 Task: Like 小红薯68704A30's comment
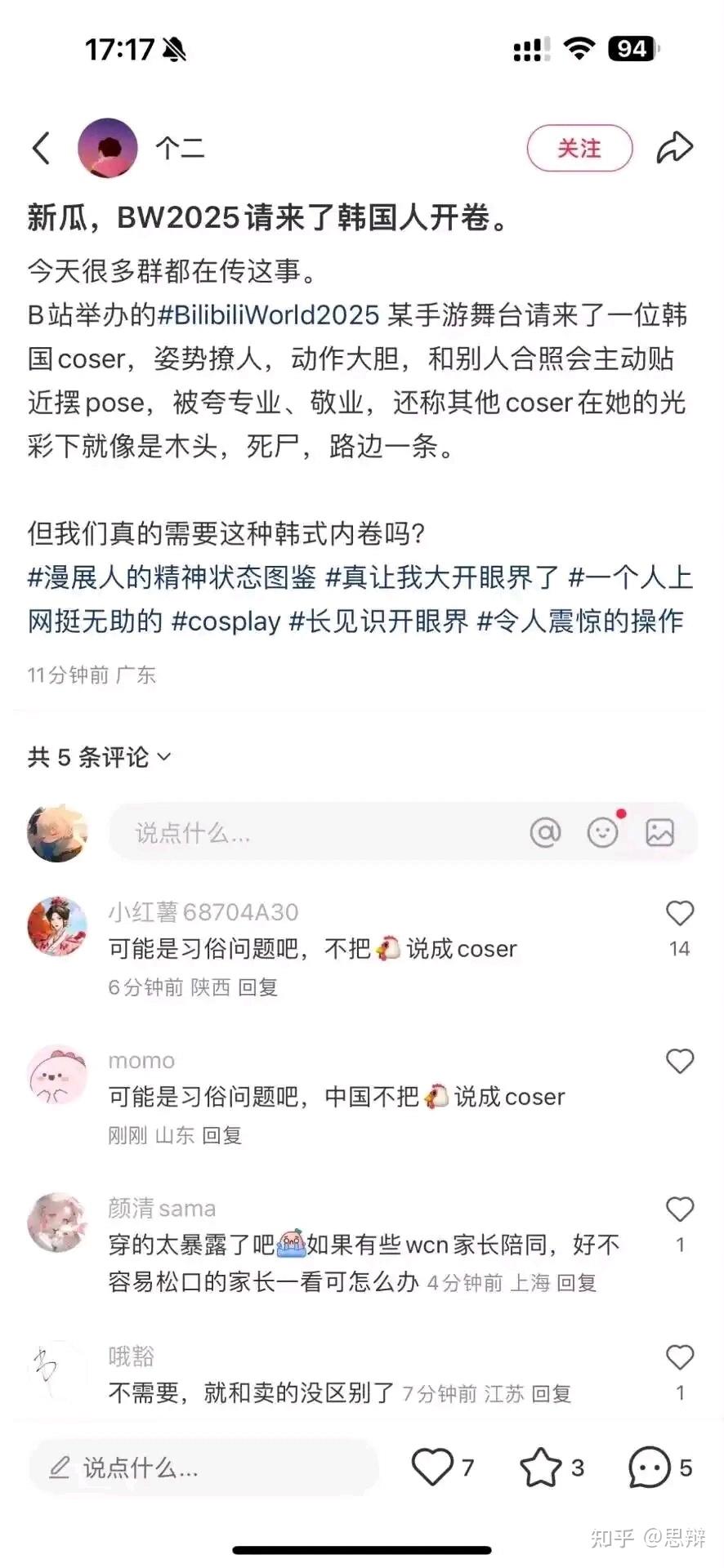[679, 914]
